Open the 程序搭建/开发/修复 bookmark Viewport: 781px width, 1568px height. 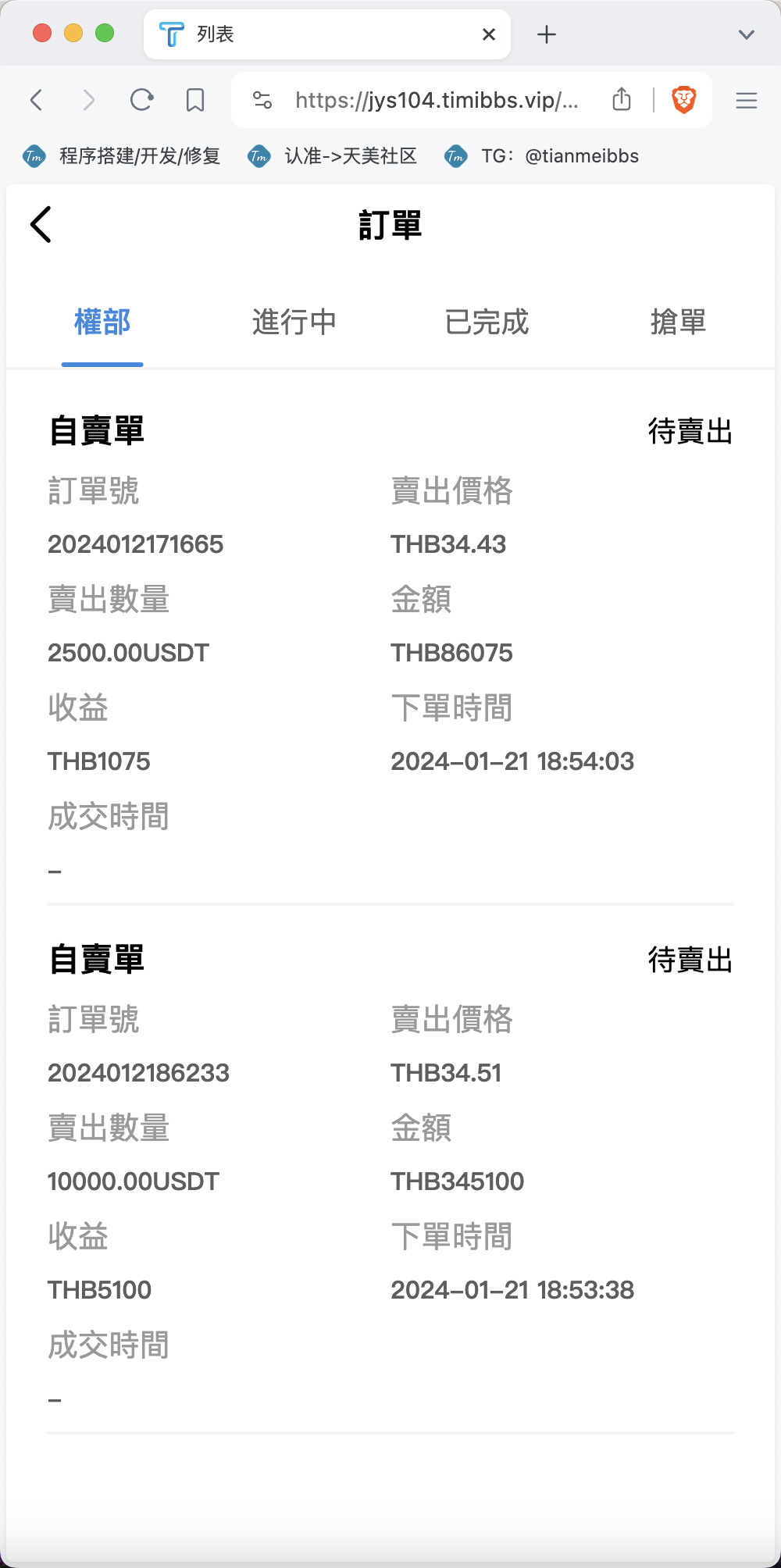click(122, 156)
